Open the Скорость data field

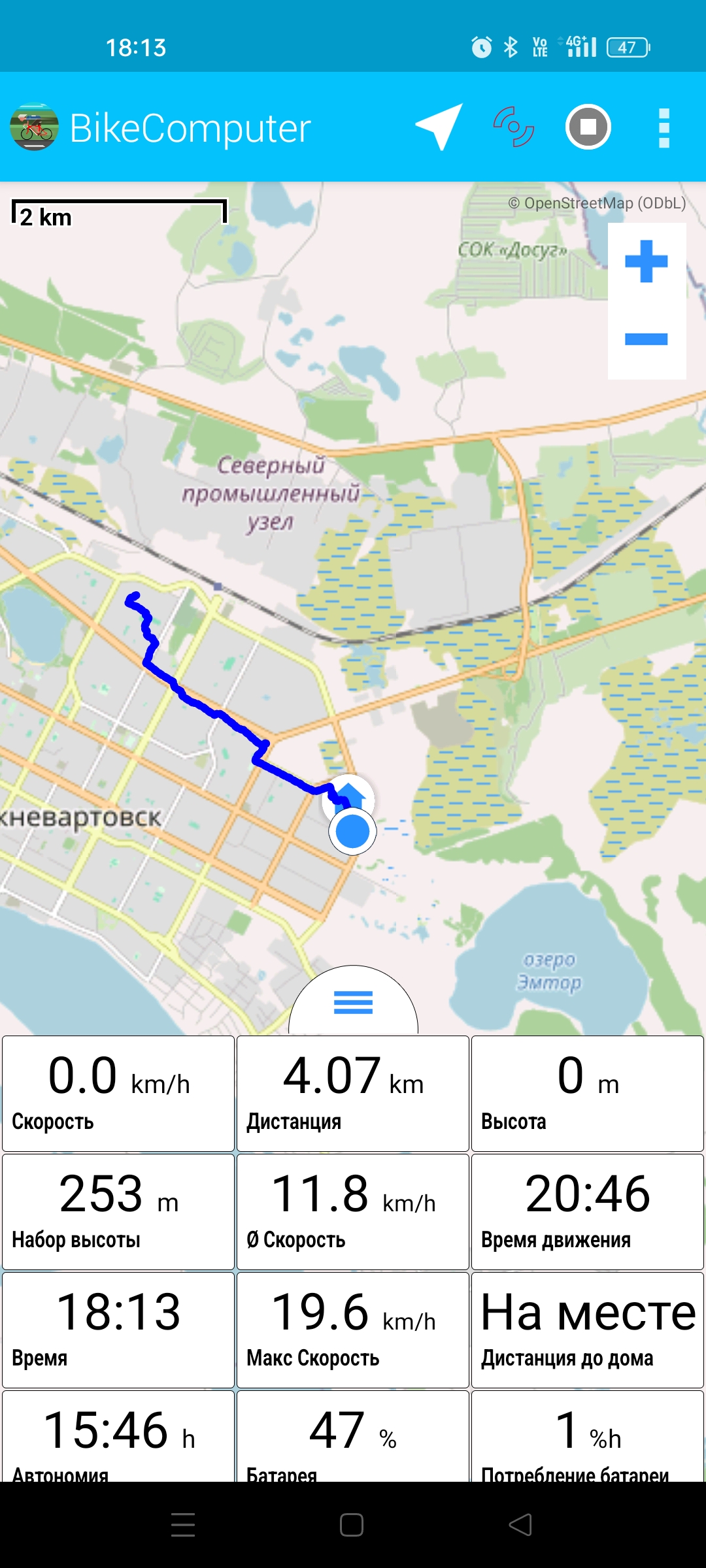click(x=118, y=1094)
